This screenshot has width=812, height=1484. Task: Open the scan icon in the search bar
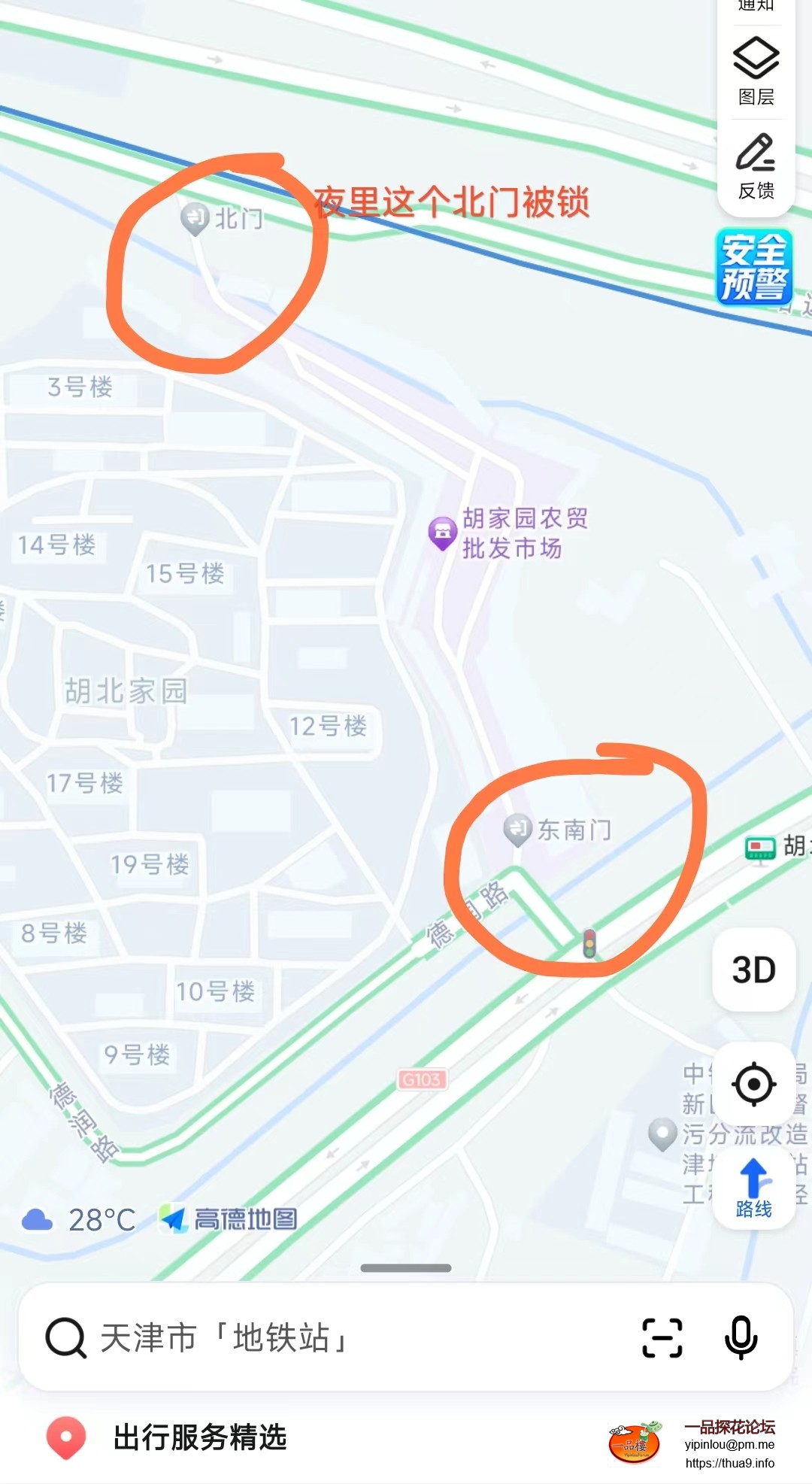click(662, 1338)
